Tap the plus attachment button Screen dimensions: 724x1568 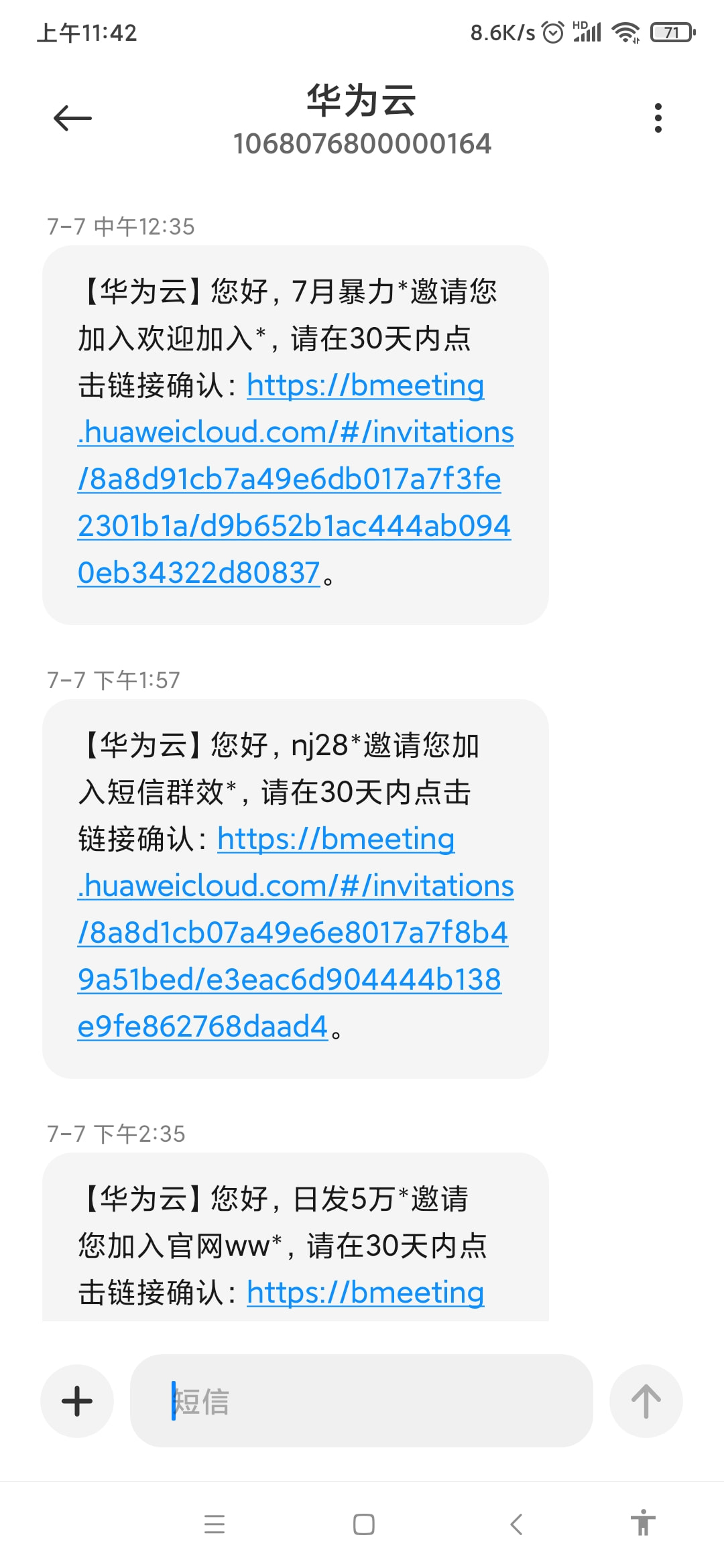click(77, 1401)
